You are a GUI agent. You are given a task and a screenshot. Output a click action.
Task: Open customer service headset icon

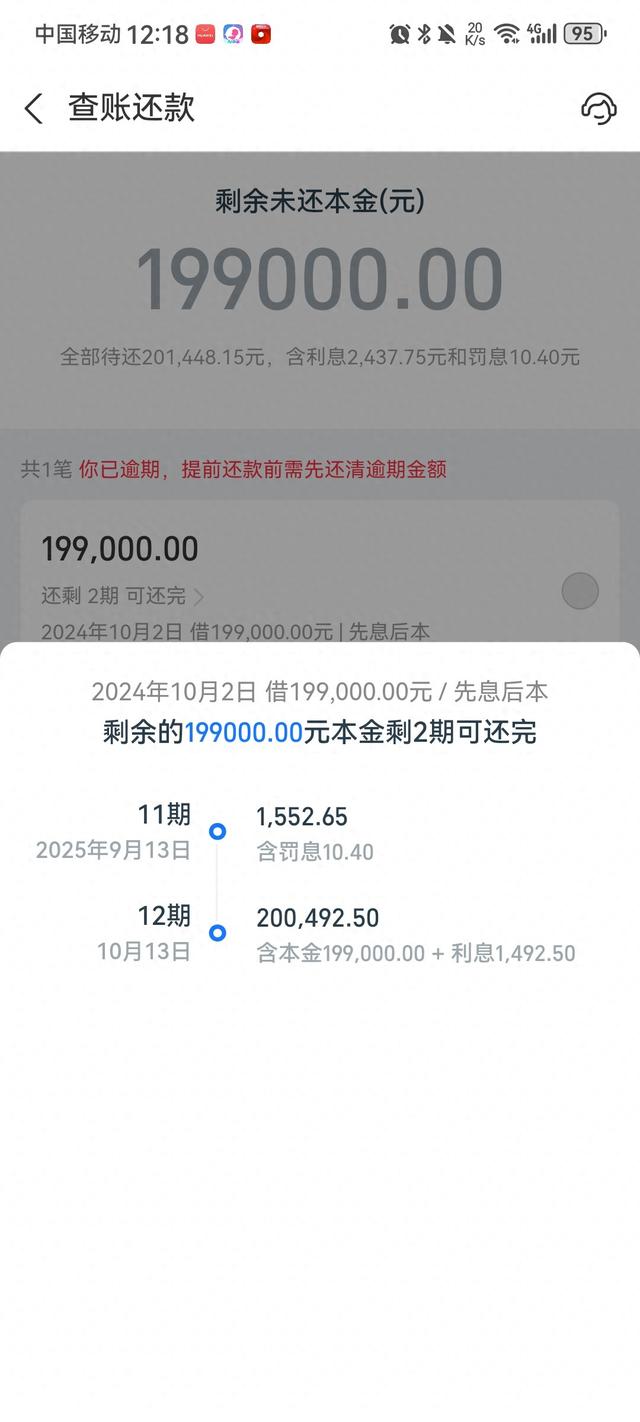click(598, 108)
